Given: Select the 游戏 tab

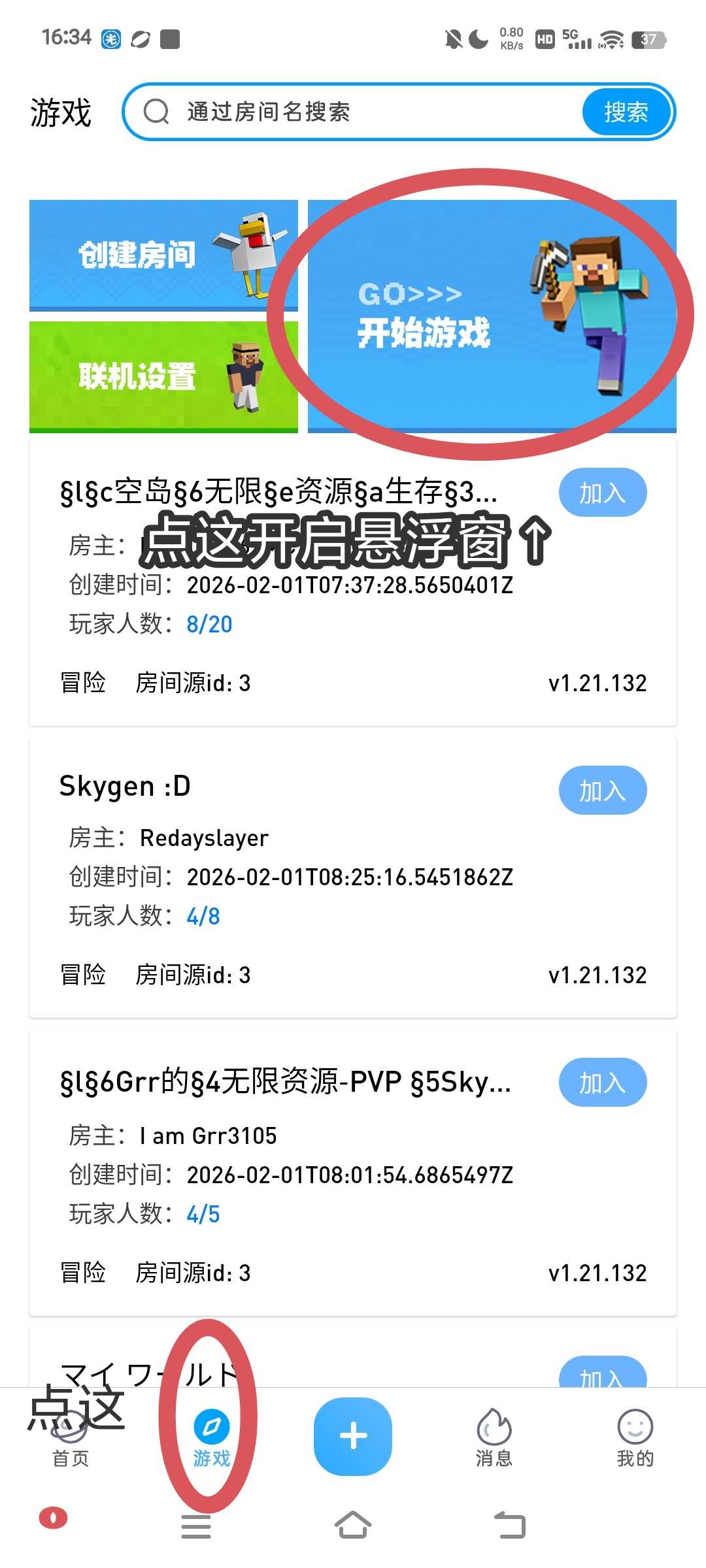Looking at the screenshot, I should tap(211, 1439).
